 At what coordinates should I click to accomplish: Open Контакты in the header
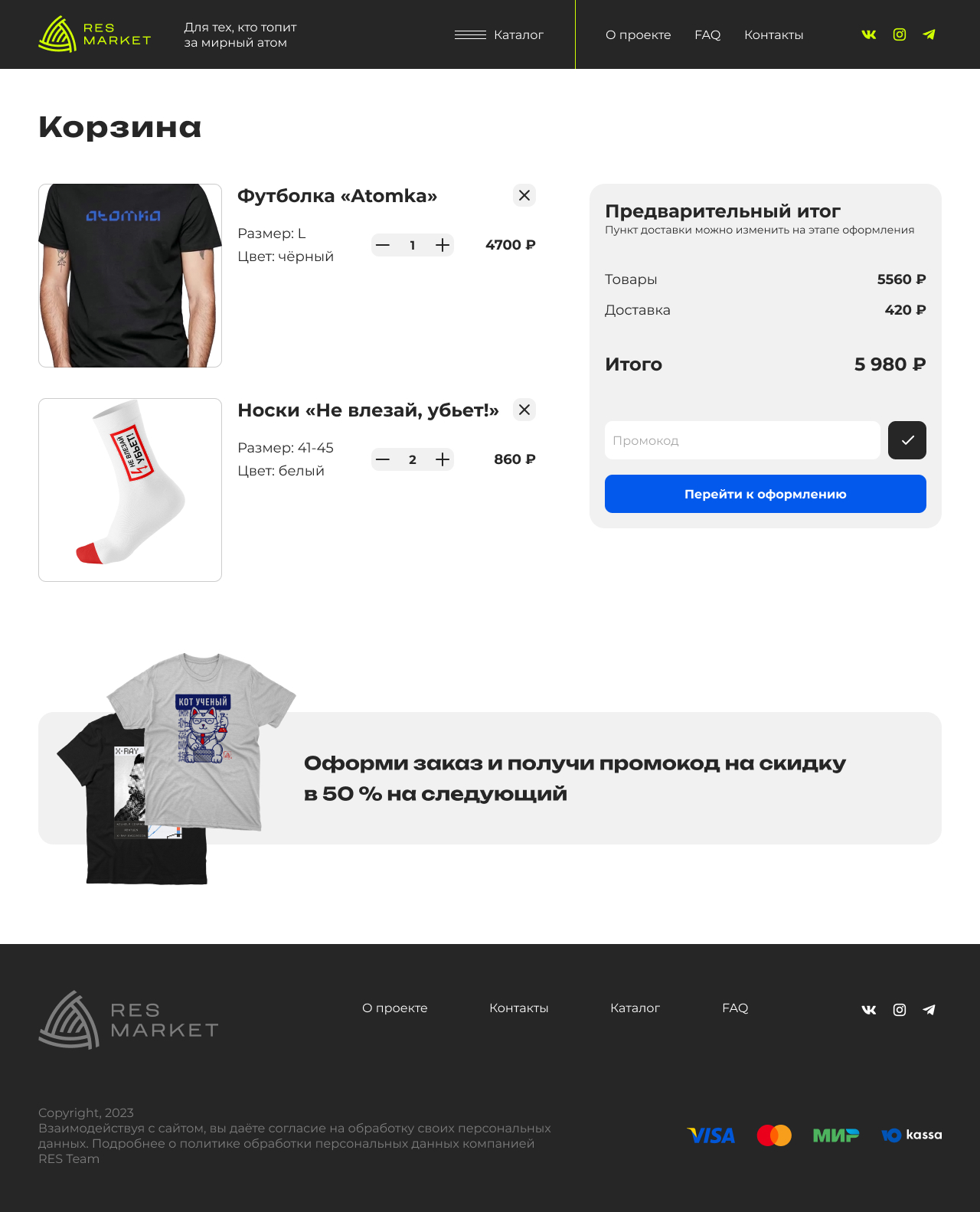pyautogui.click(x=773, y=34)
